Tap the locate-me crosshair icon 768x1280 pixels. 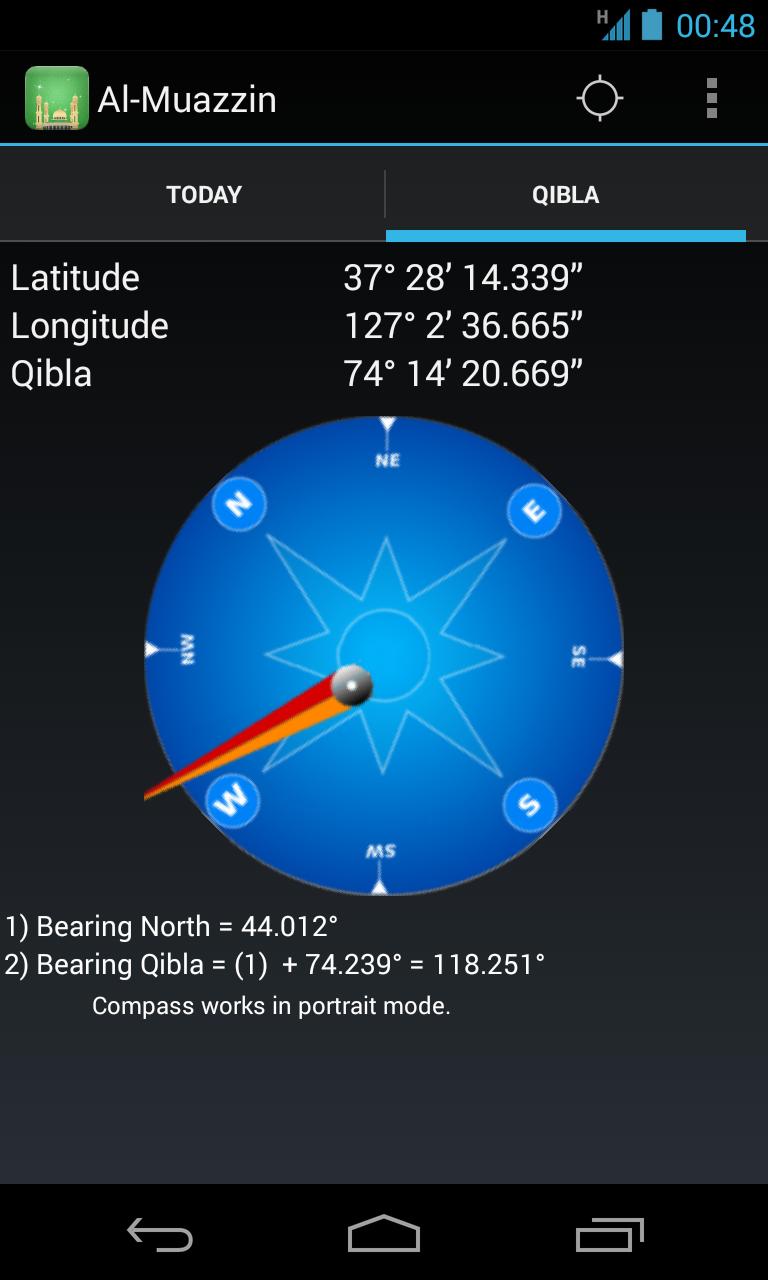[x=600, y=99]
